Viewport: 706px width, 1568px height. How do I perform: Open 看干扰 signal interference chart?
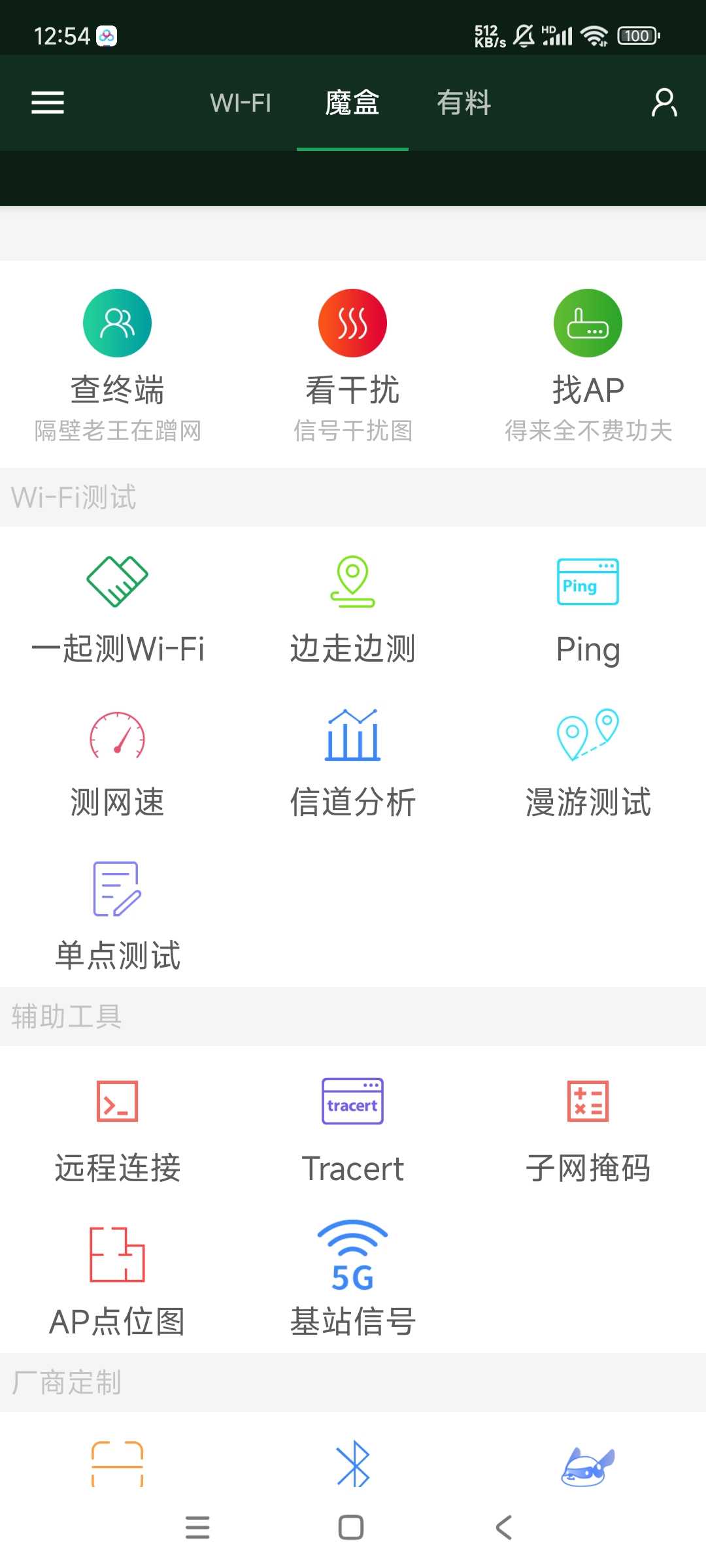pyautogui.click(x=352, y=365)
